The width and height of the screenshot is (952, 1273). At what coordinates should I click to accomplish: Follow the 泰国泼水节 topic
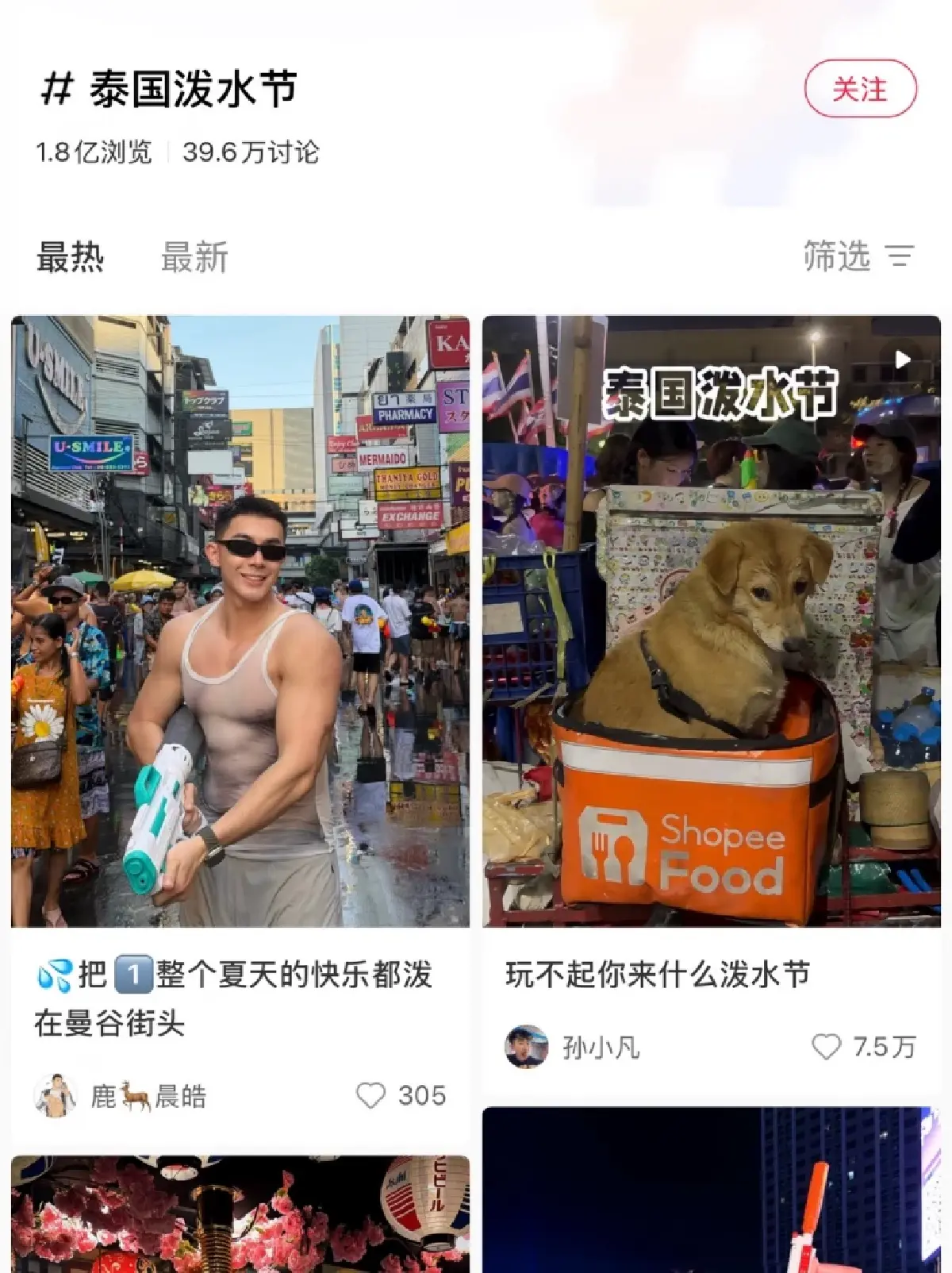[861, 90]
